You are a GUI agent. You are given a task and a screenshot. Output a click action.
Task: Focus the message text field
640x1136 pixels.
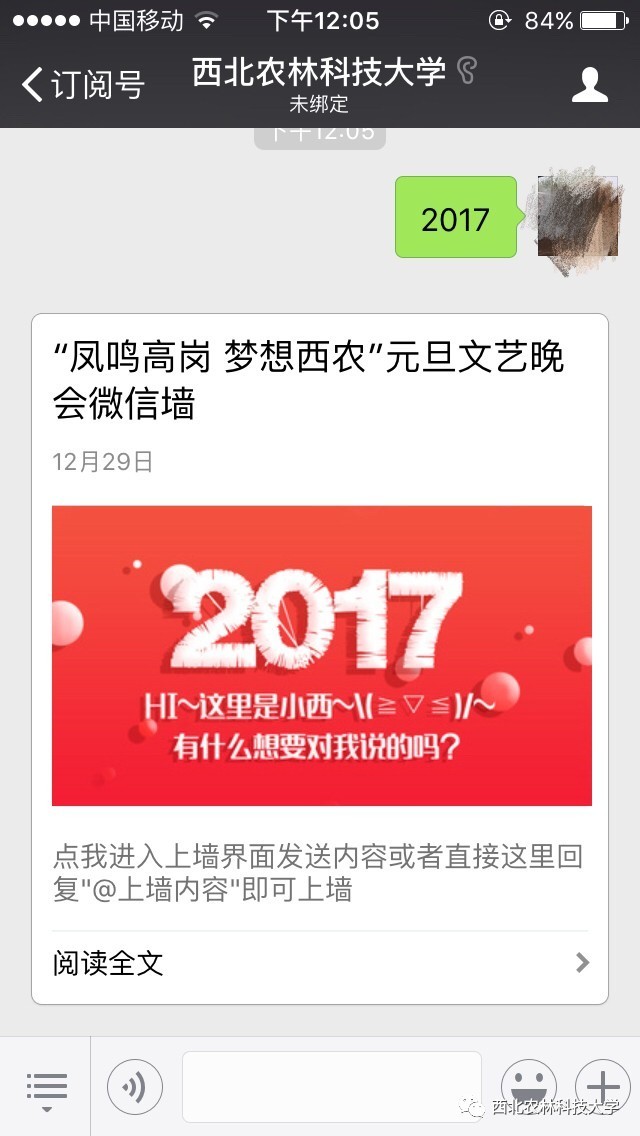(331, 1088)
